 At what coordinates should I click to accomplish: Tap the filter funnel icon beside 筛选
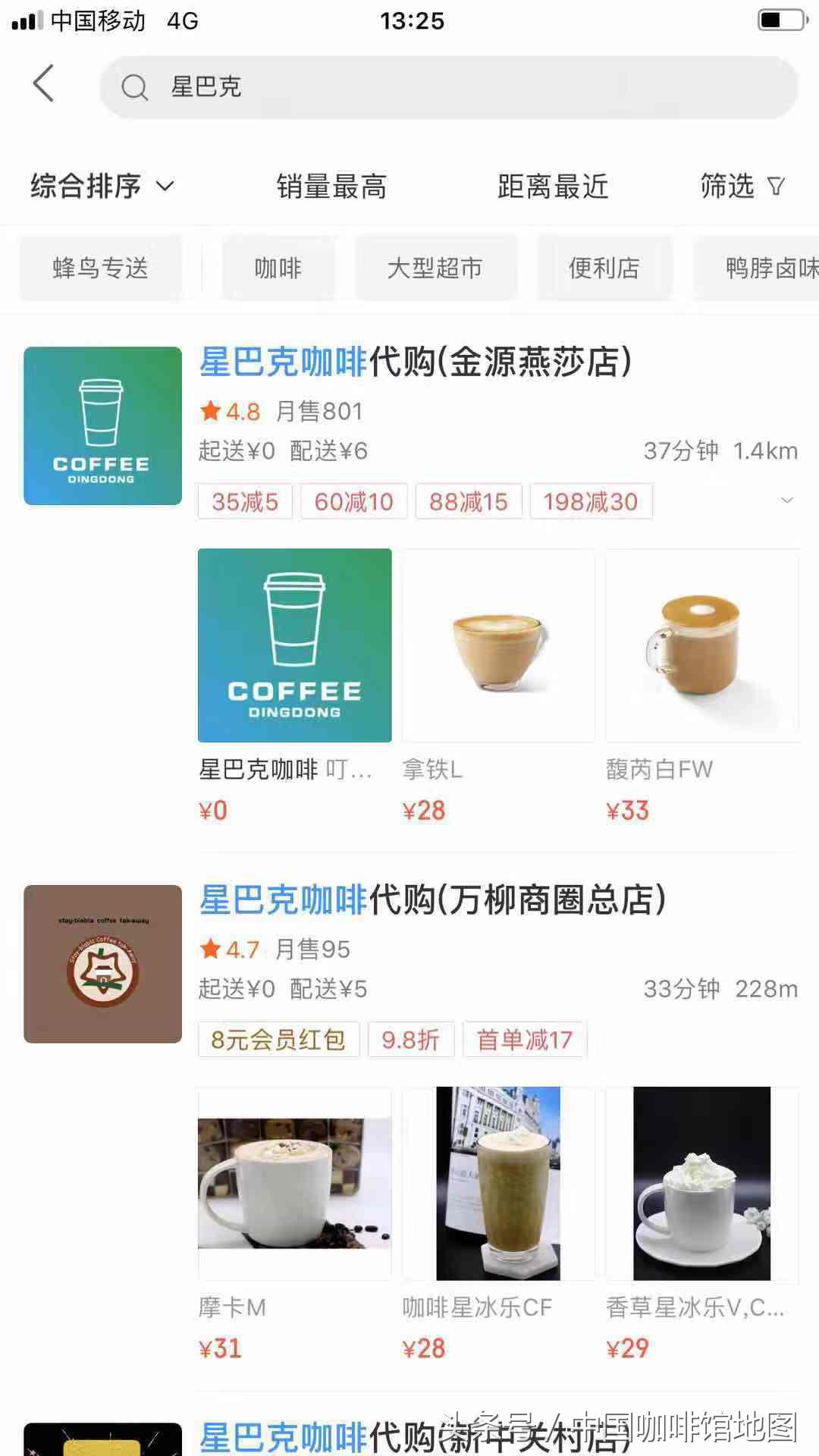click(x=775, y=186)
